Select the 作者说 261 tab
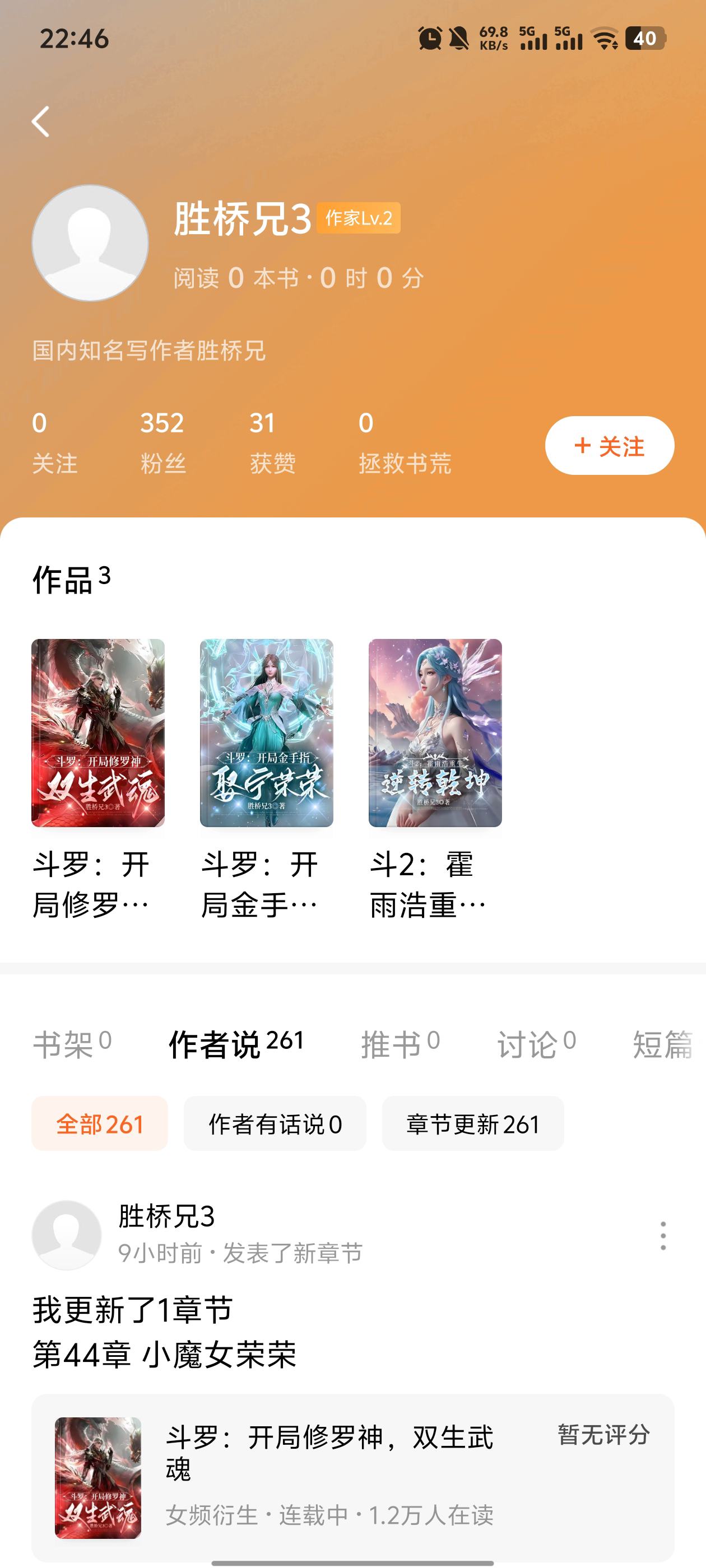706x1568 pixels. 236,1044
